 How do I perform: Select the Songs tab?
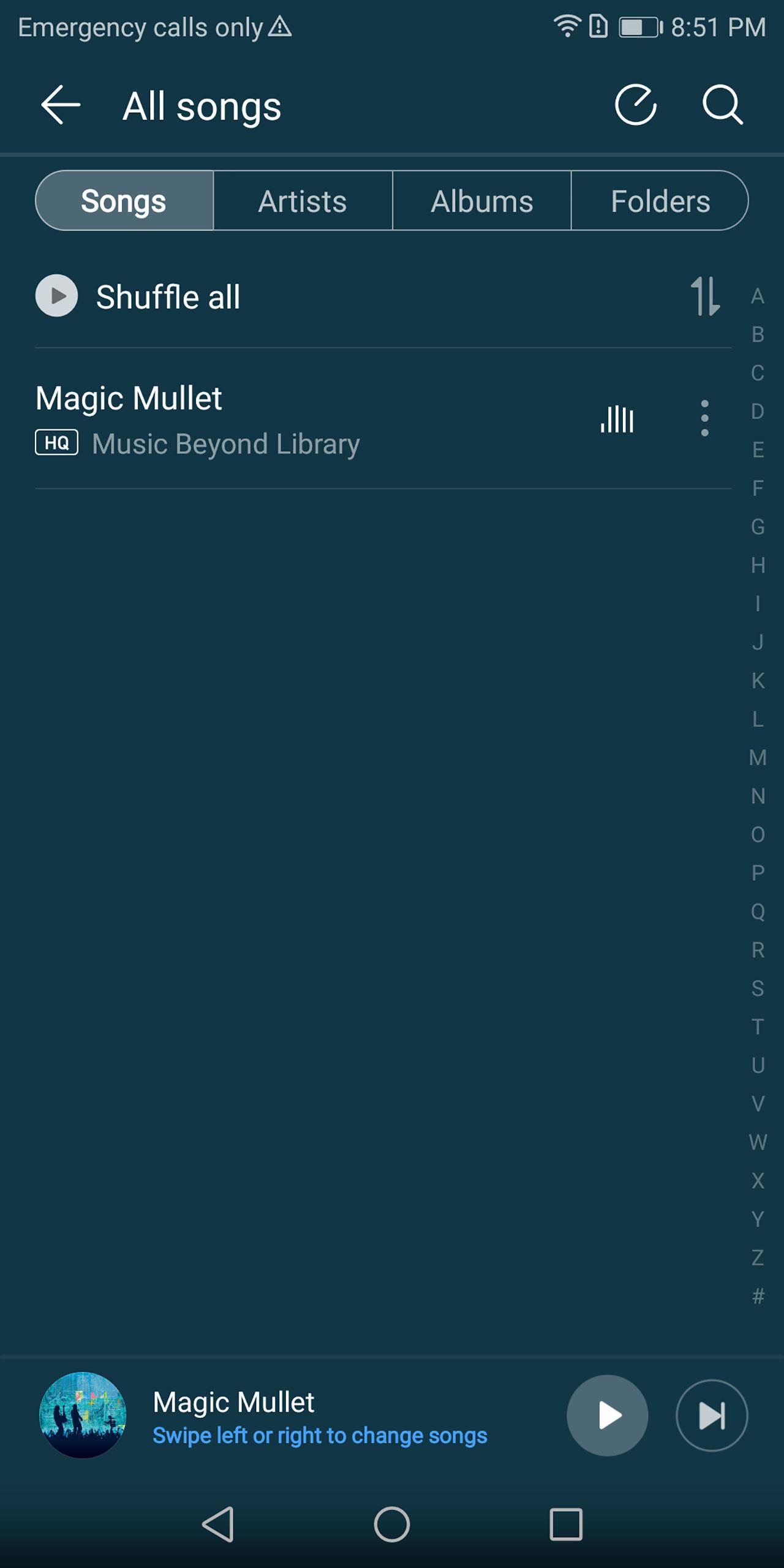pyautogui.click(x=124, y=201)
